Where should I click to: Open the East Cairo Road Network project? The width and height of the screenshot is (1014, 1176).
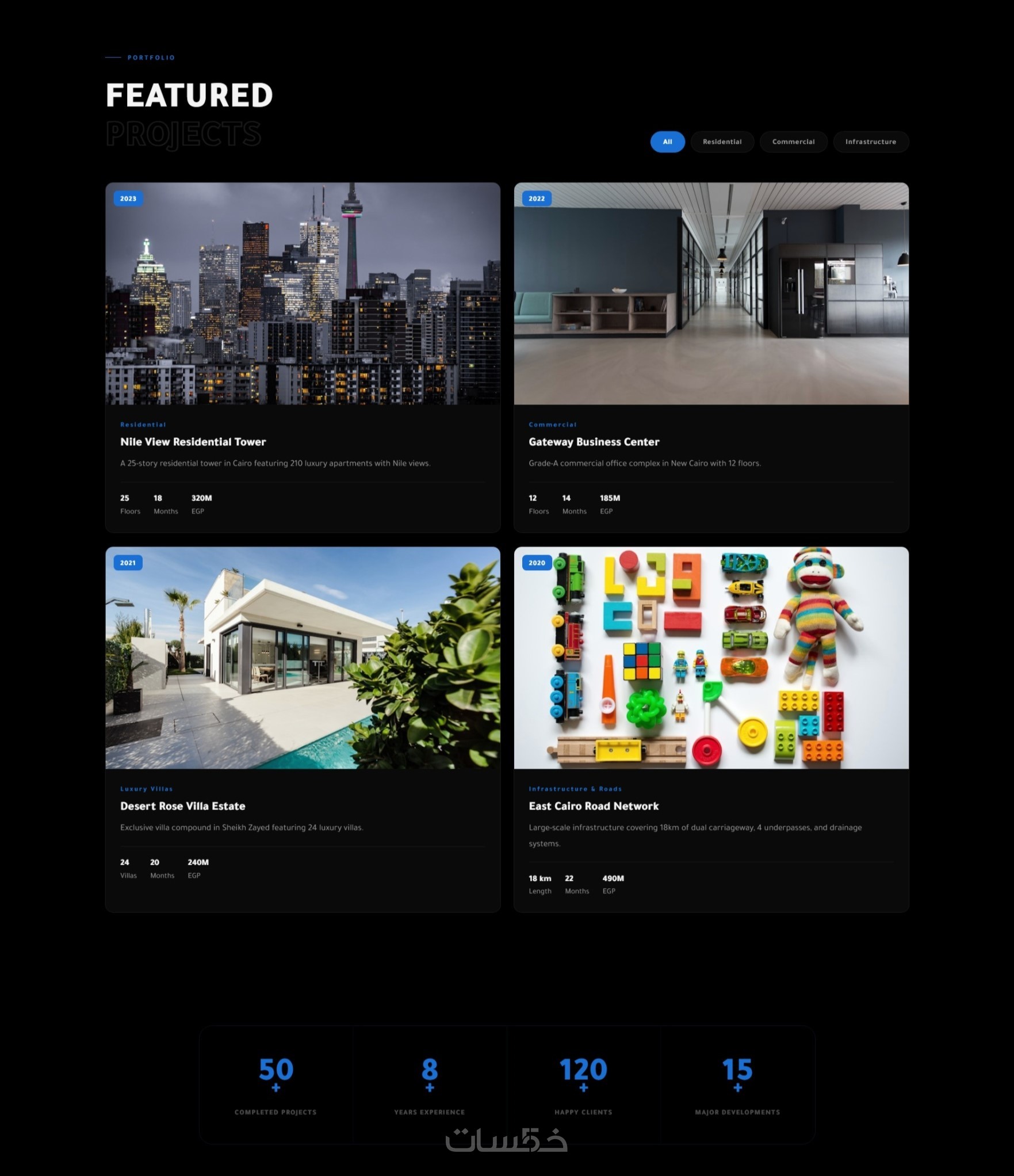[711, 729]
